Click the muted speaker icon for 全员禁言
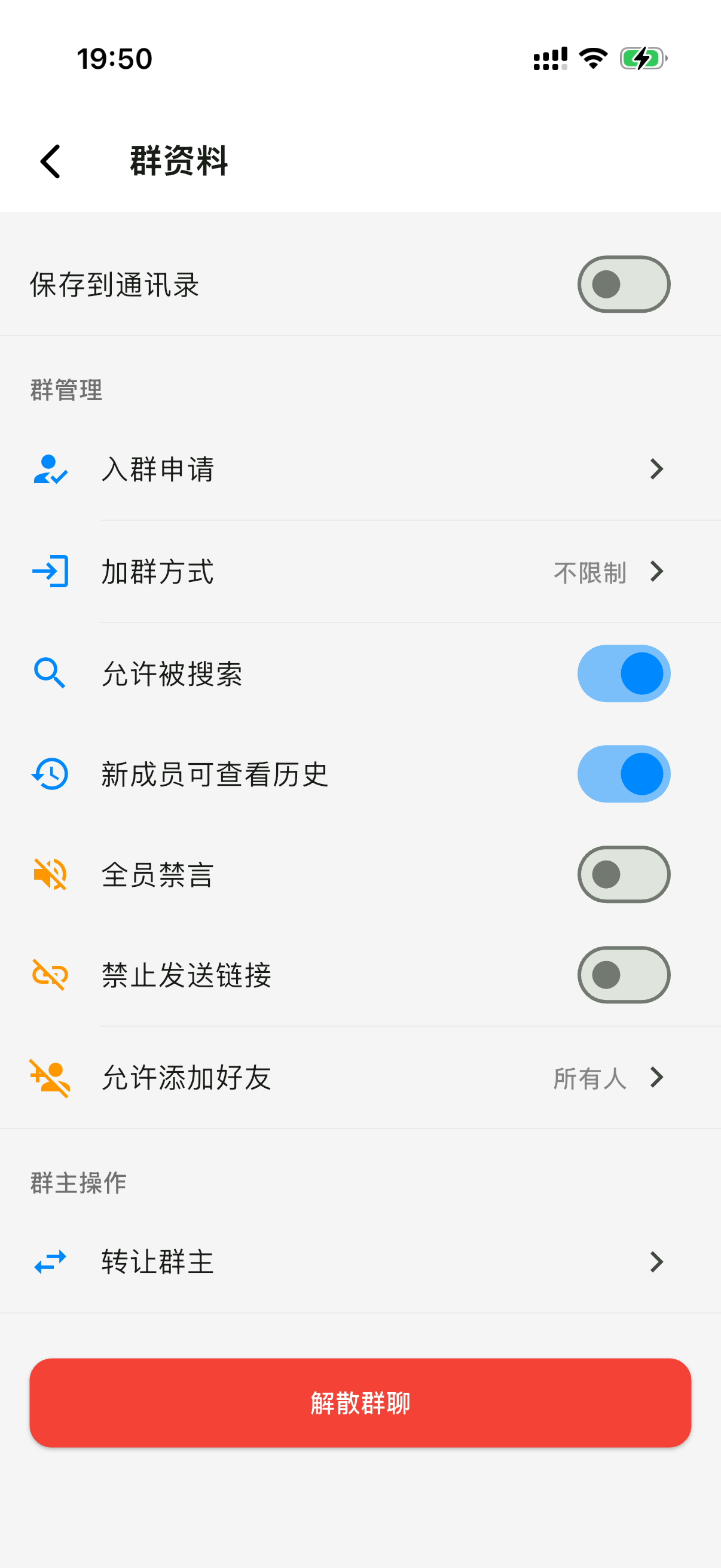721x1568 pixels. point(49,875)
